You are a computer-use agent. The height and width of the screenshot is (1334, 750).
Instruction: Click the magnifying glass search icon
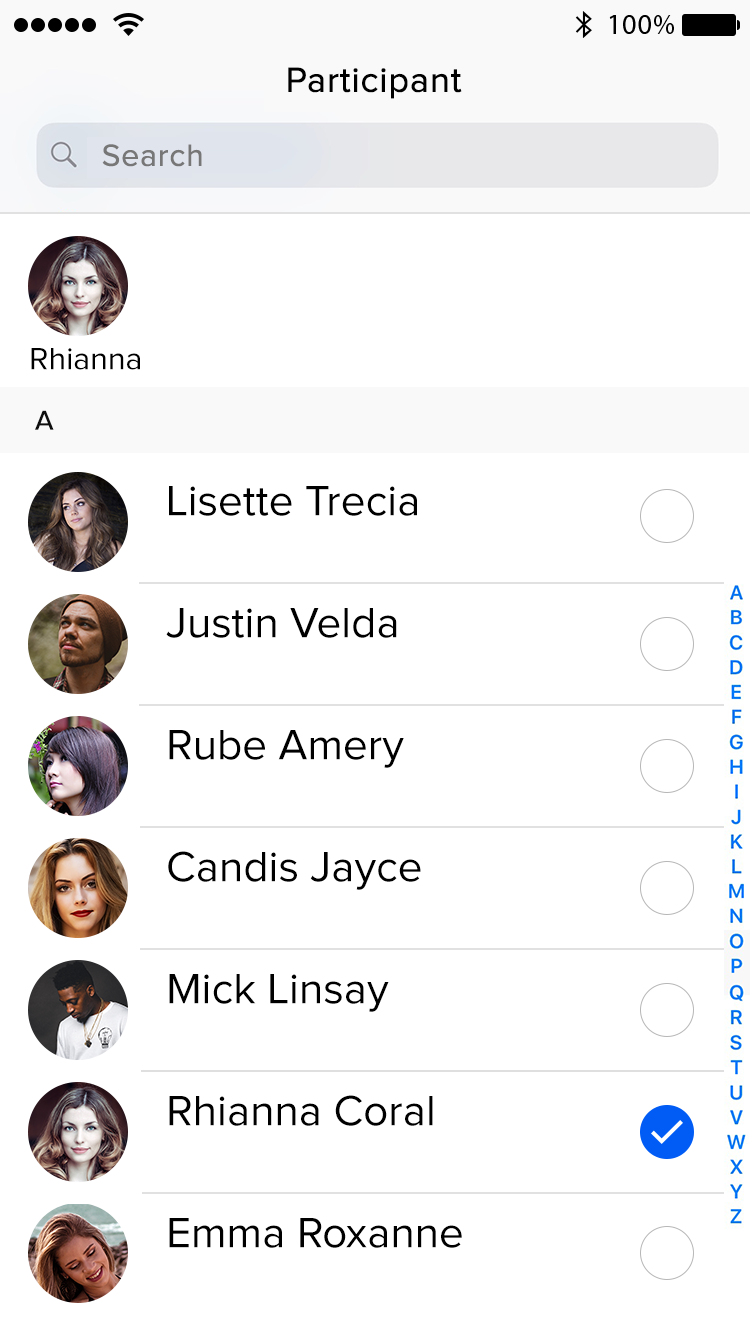pos(64,155)
